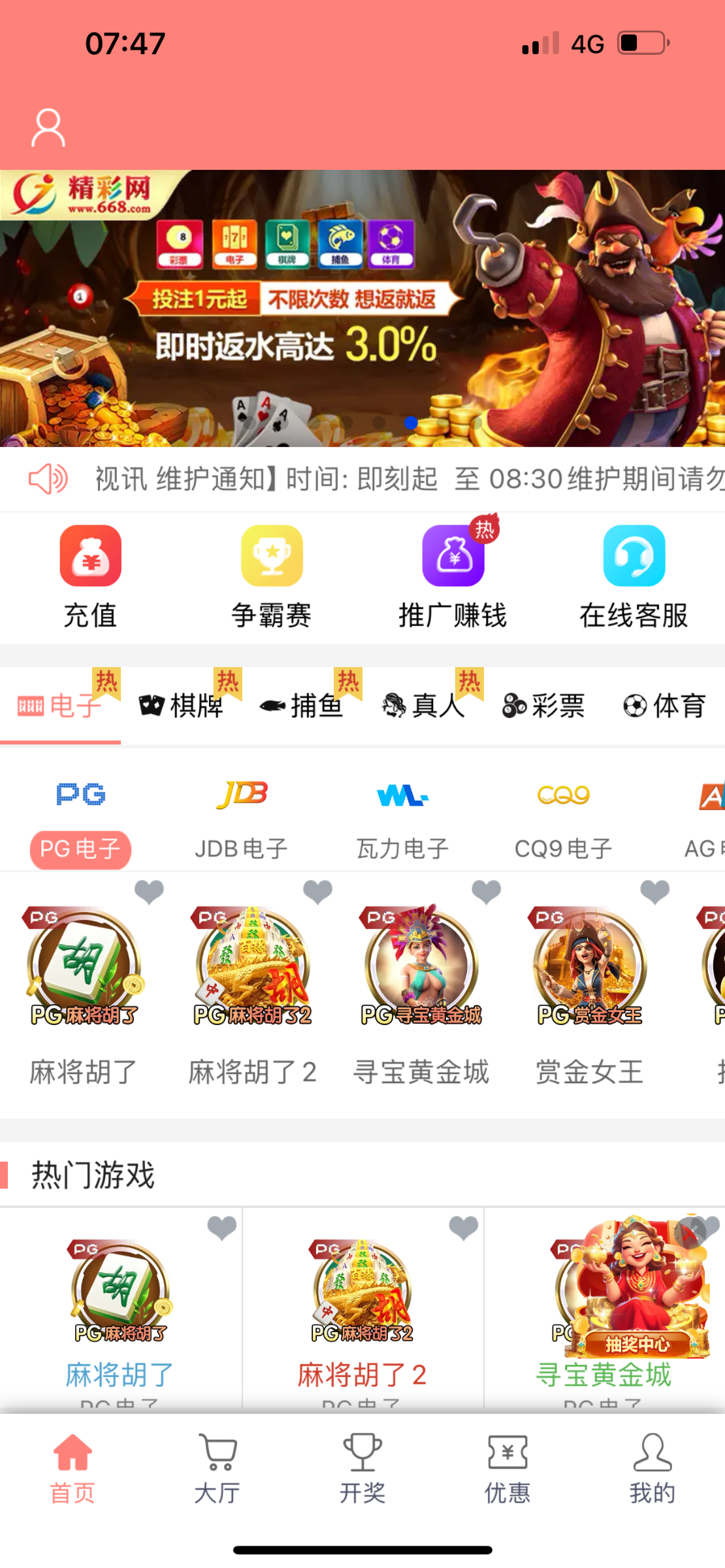The height and width of the screenshot is (1568, 725).
Task: Switch to the 真人 category tab
Action: coord(423,706)
